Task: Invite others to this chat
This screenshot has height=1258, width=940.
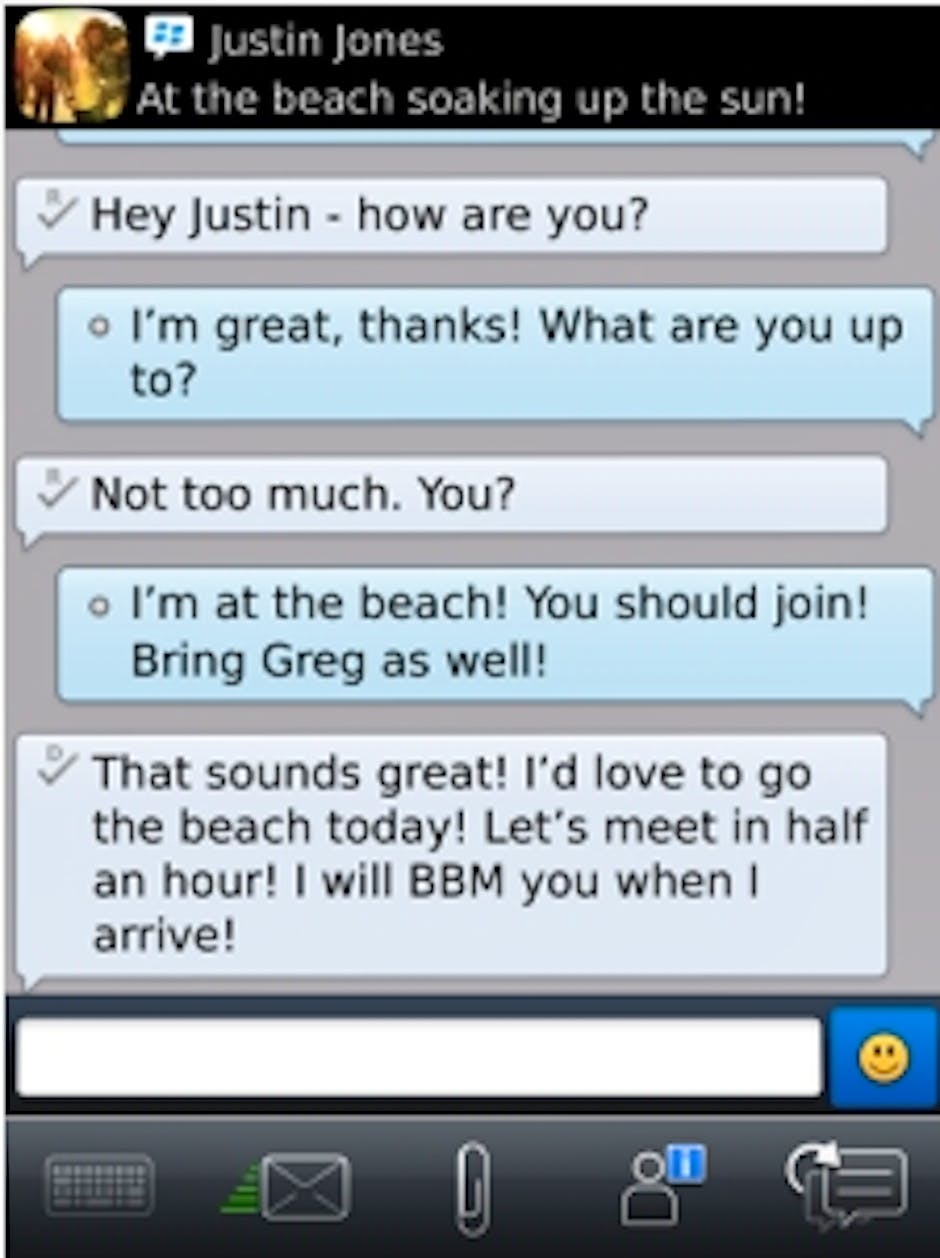Action: coord(660,1186)
